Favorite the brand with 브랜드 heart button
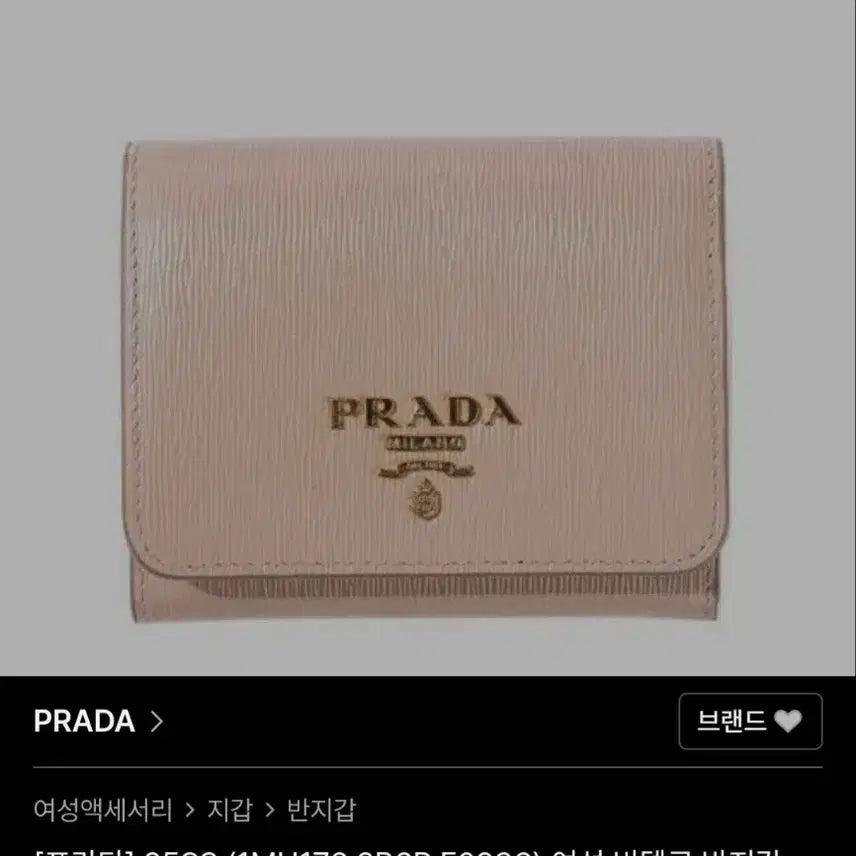 click(x=750, y=721)
